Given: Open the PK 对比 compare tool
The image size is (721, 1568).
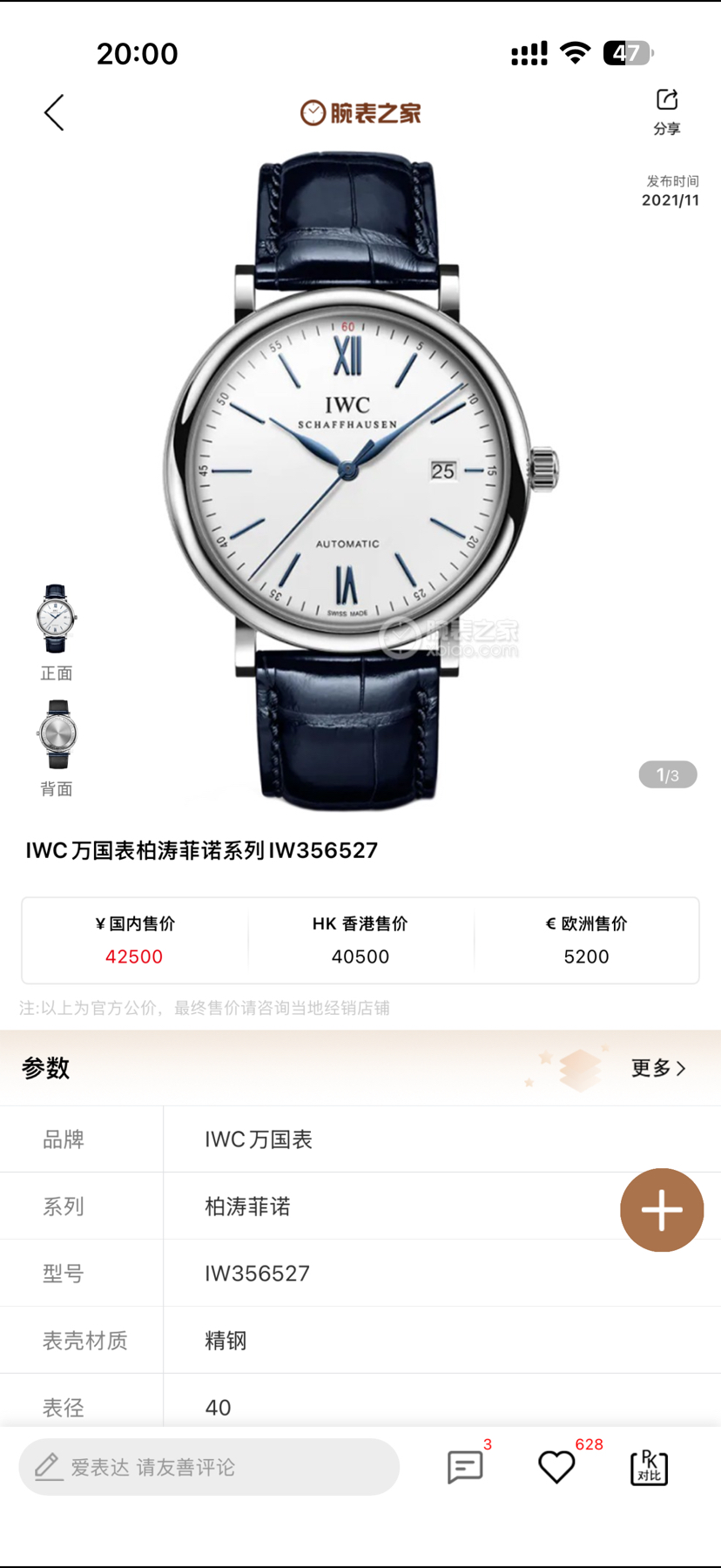Looking at the screenshot, I should pyautogui.click(x=649, y=1468).
